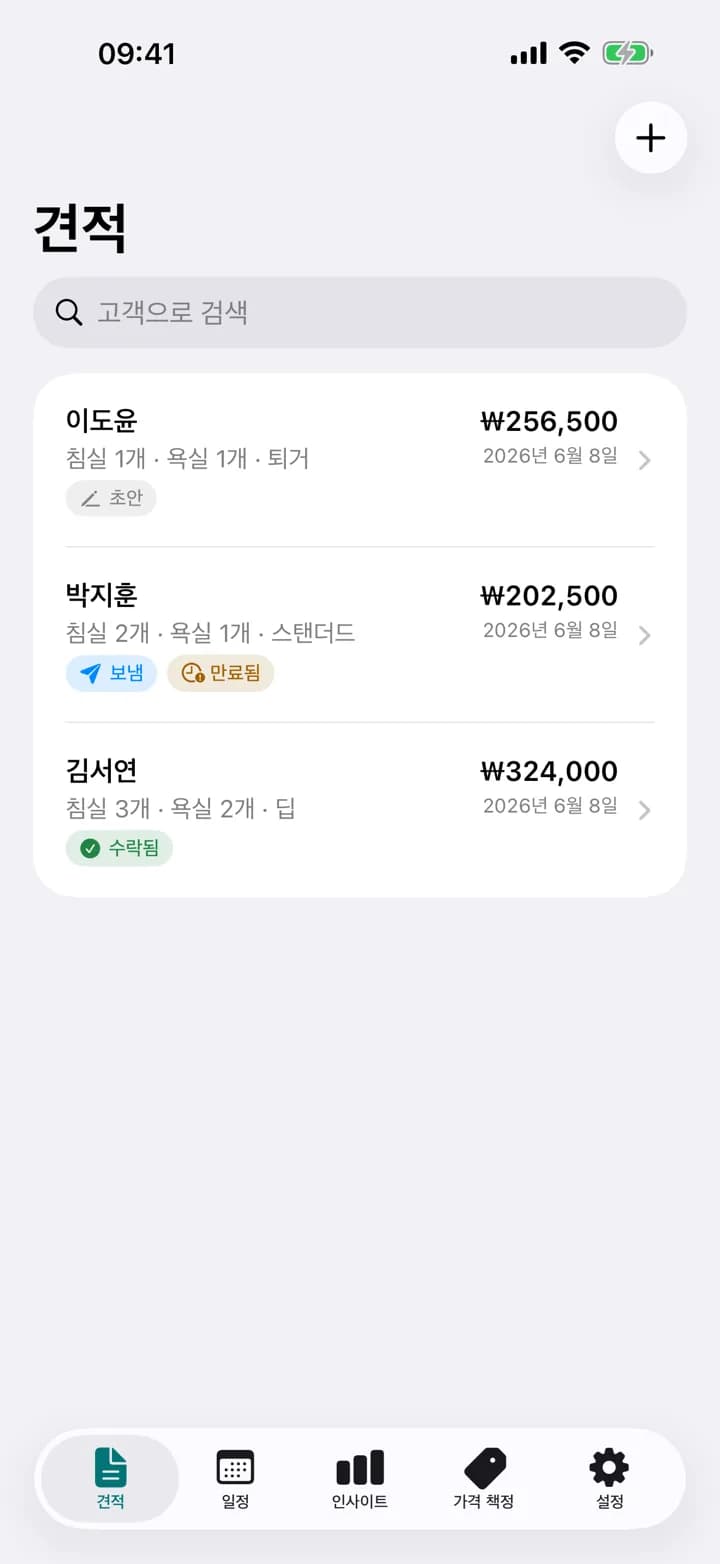Viewport: 720px width, 1564px height.
Task: Open the 가격 책정 tab
Action: point(484,1479)
